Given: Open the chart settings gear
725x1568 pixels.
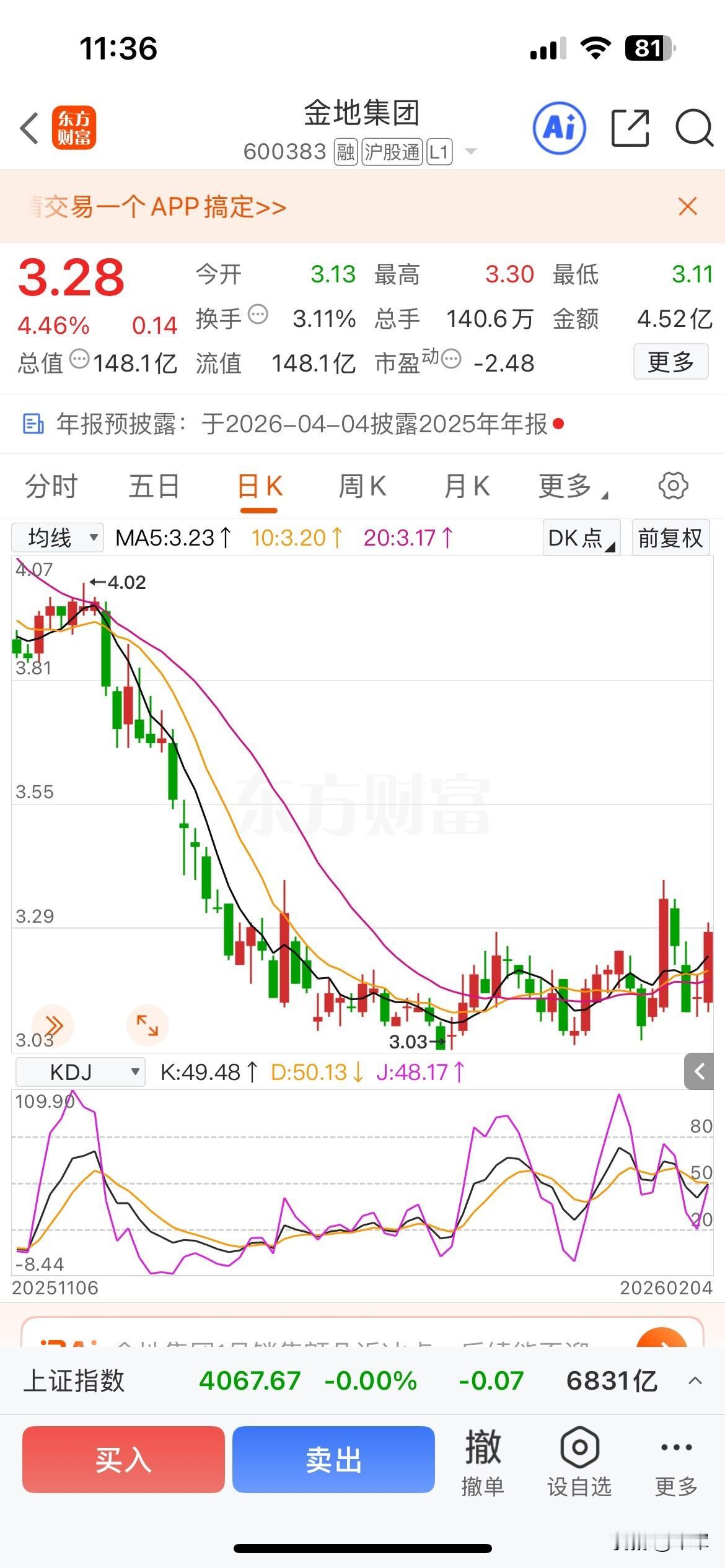Looking at the screenshot, I should click(674, 487).
